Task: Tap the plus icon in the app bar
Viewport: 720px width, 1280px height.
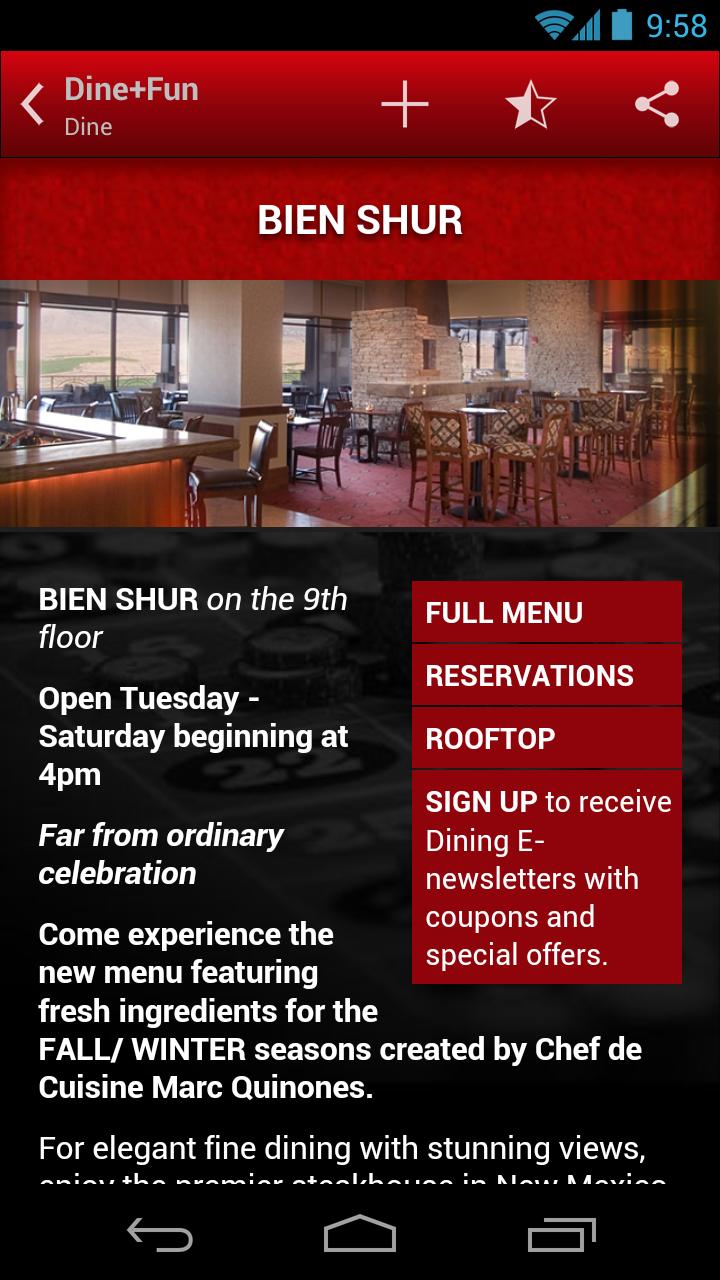Action: [x=405, y=105]
